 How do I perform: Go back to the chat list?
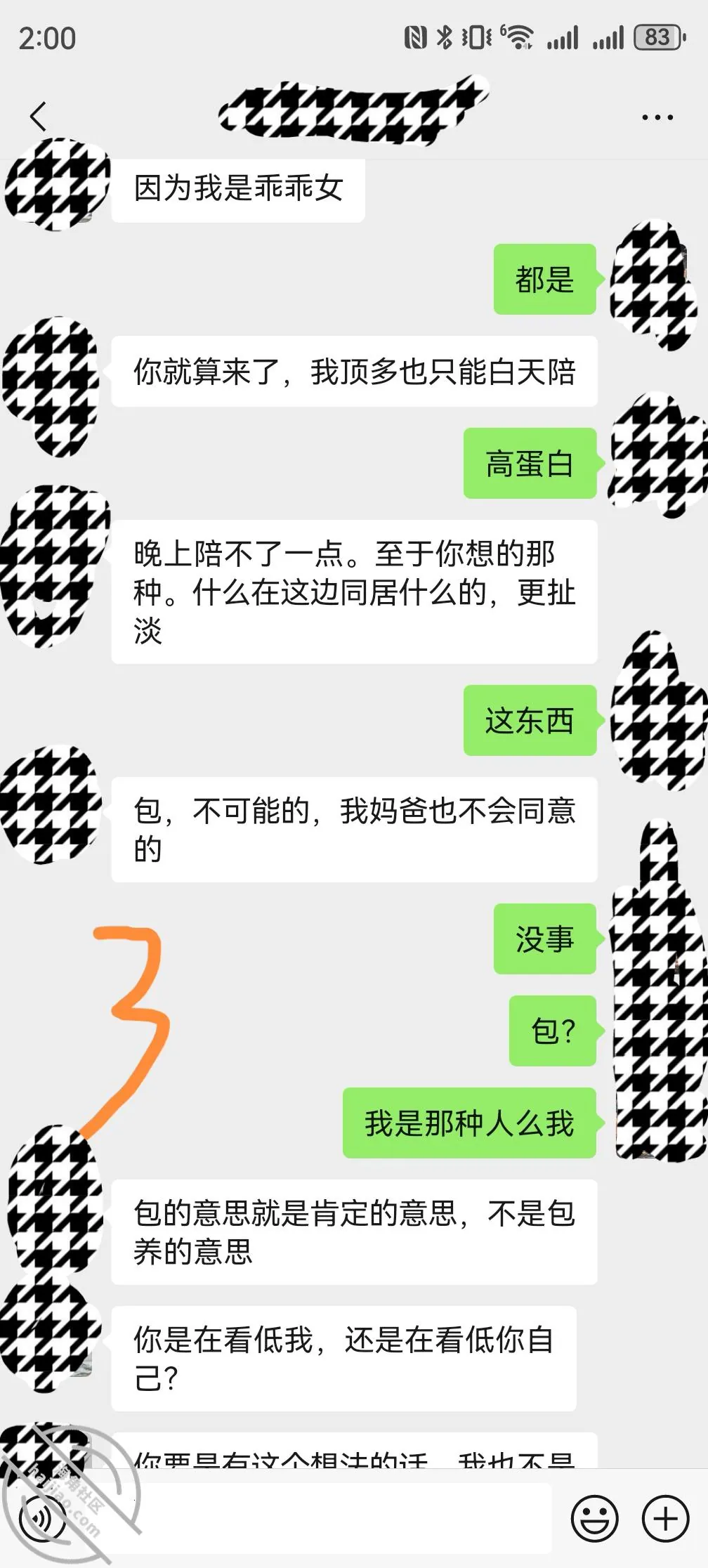39,117
